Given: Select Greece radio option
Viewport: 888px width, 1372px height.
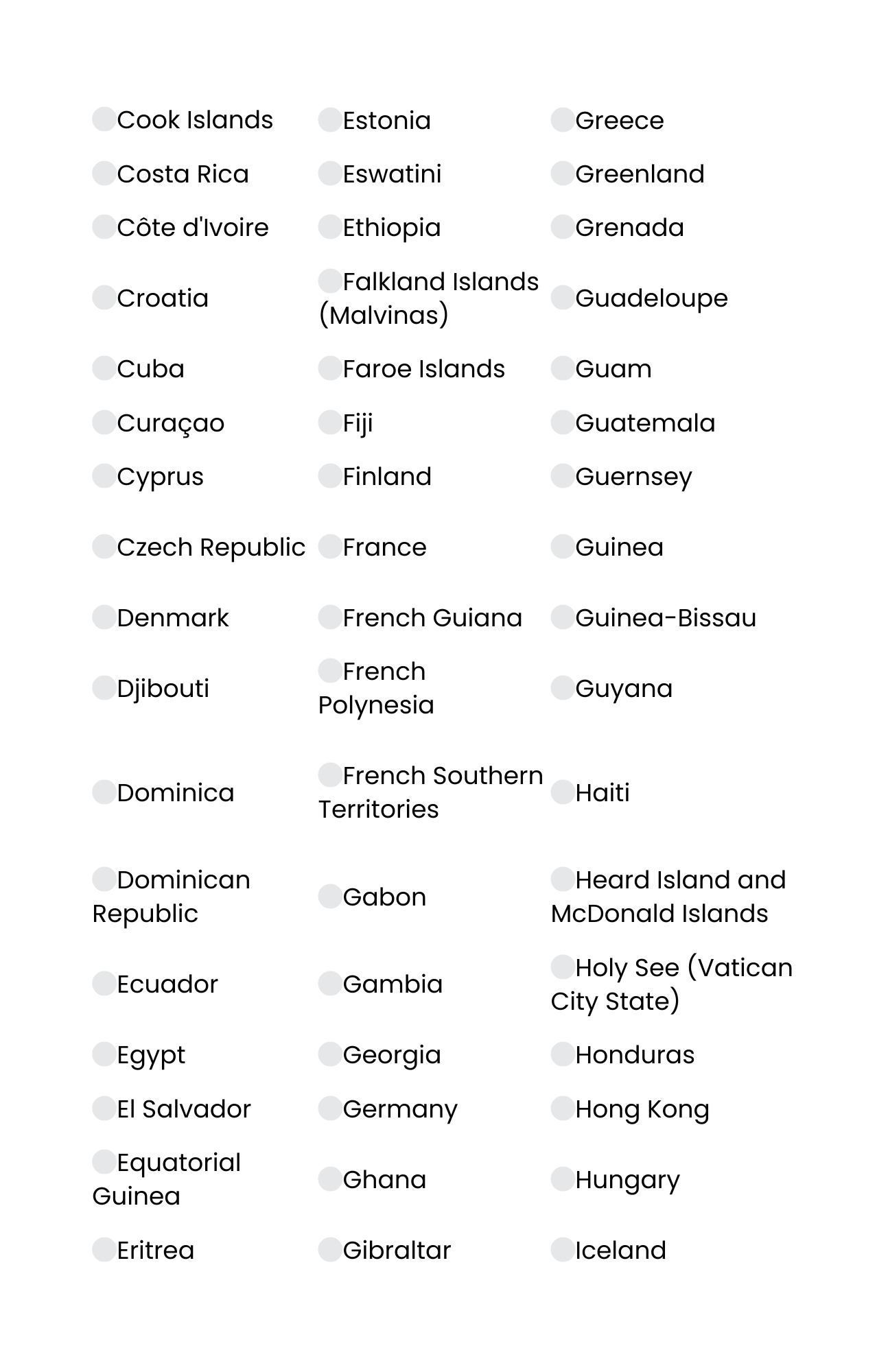Looking at the screenshot, I should [x=563, y=120].
